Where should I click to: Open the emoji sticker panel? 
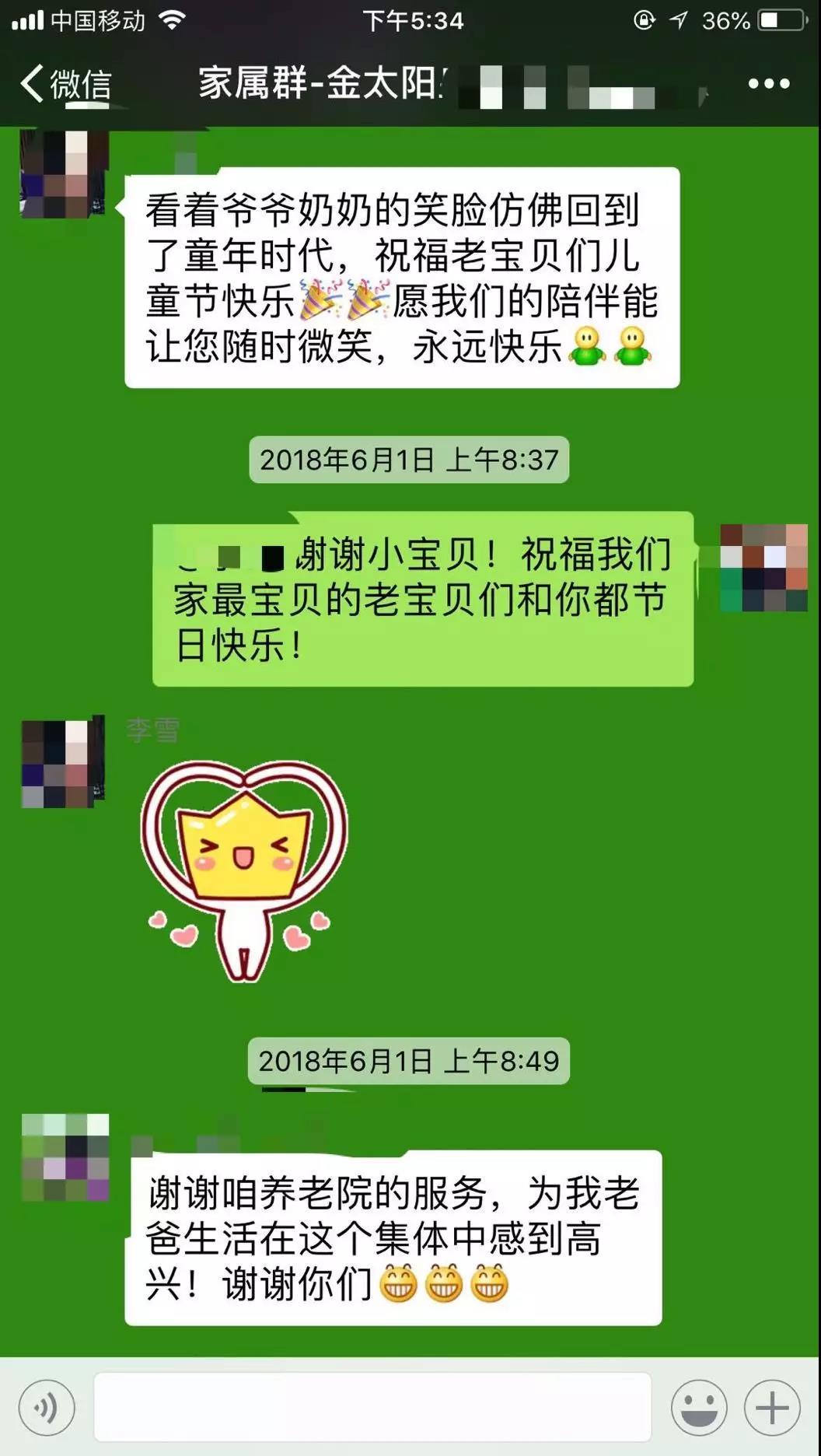pos(698,1407)
